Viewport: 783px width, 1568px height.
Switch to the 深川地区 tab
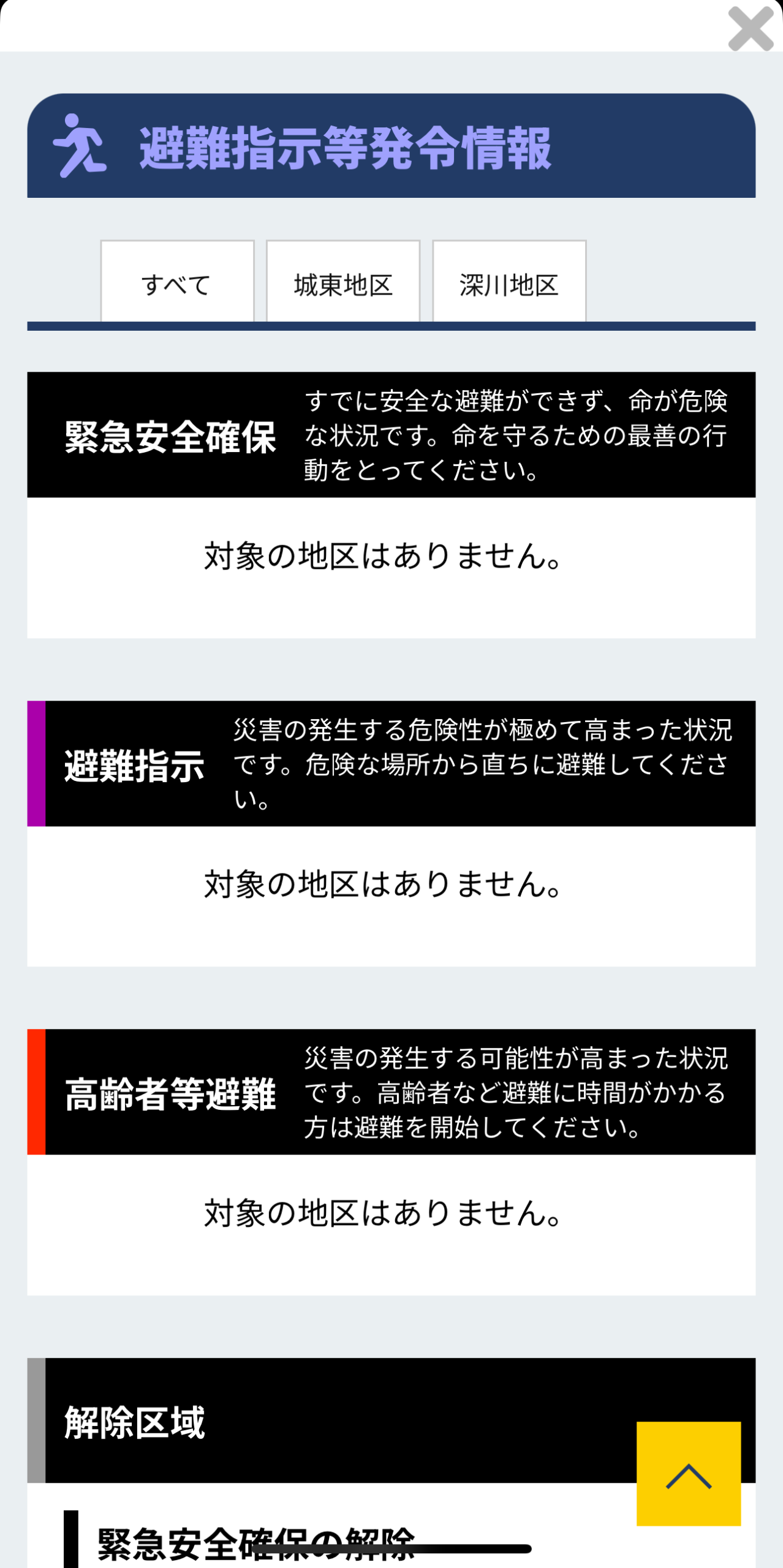coord(509,282)
